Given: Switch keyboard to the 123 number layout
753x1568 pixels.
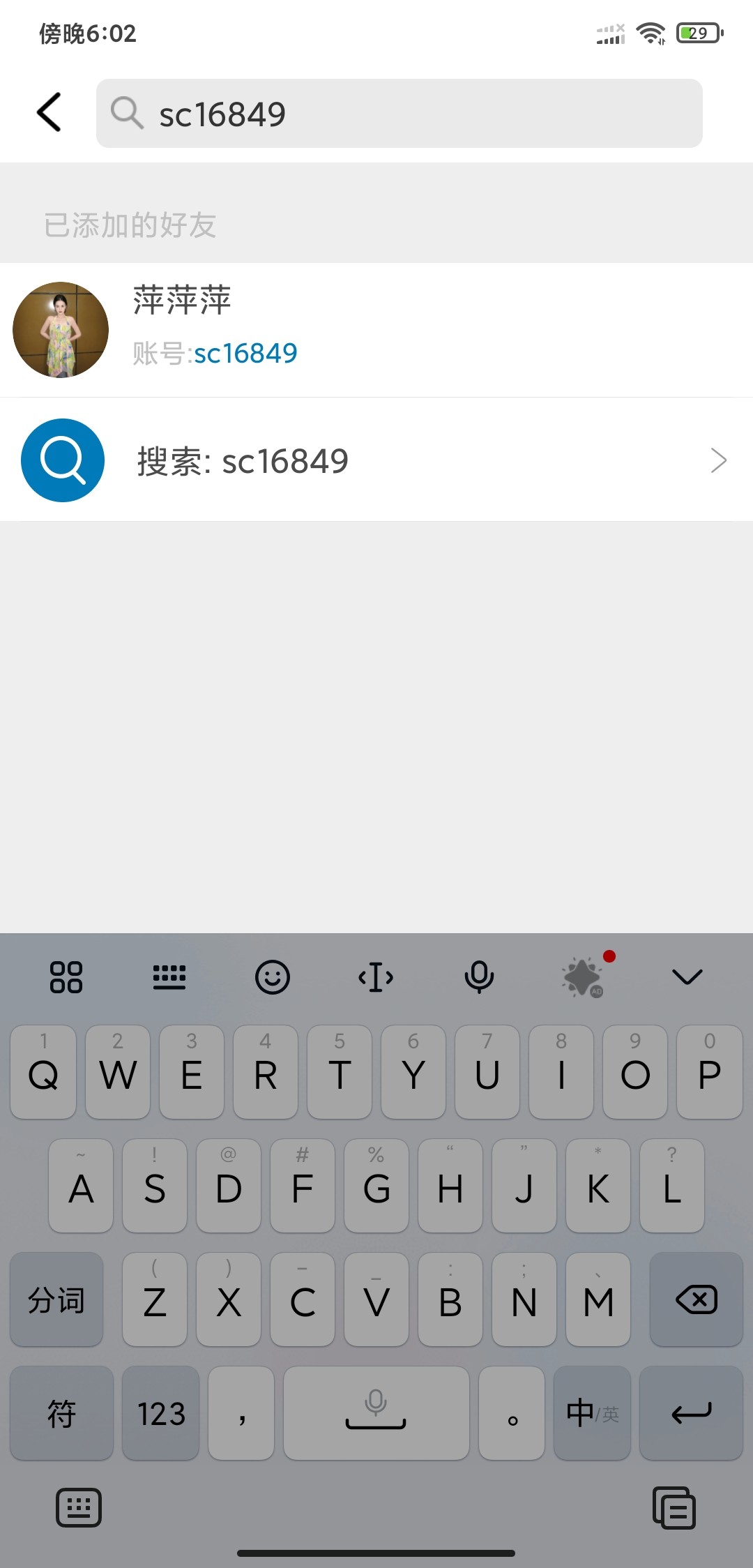Looking at the screenshot, I should pyautogui.click(x=161, y=1413).
